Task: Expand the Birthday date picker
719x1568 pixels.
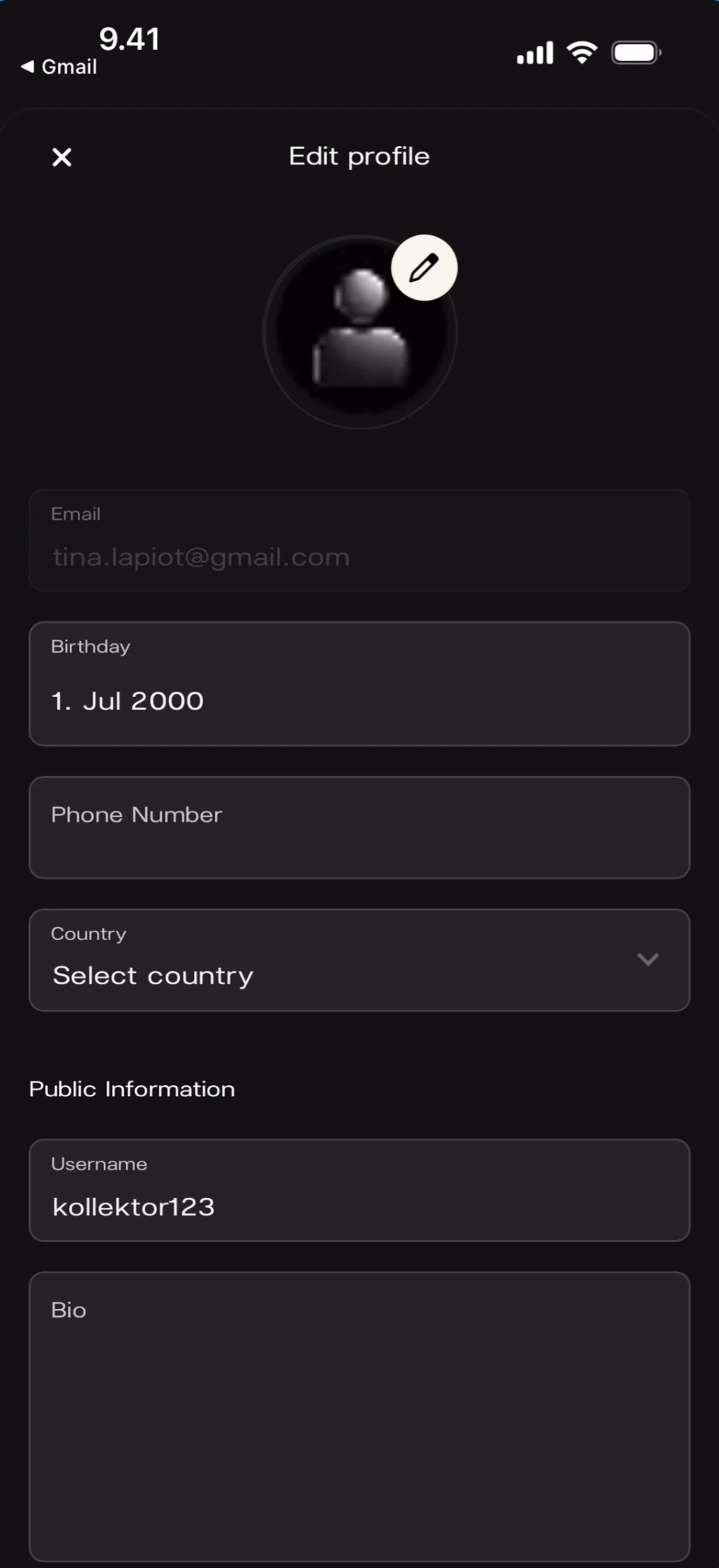Action: click(x=359, y=682)
